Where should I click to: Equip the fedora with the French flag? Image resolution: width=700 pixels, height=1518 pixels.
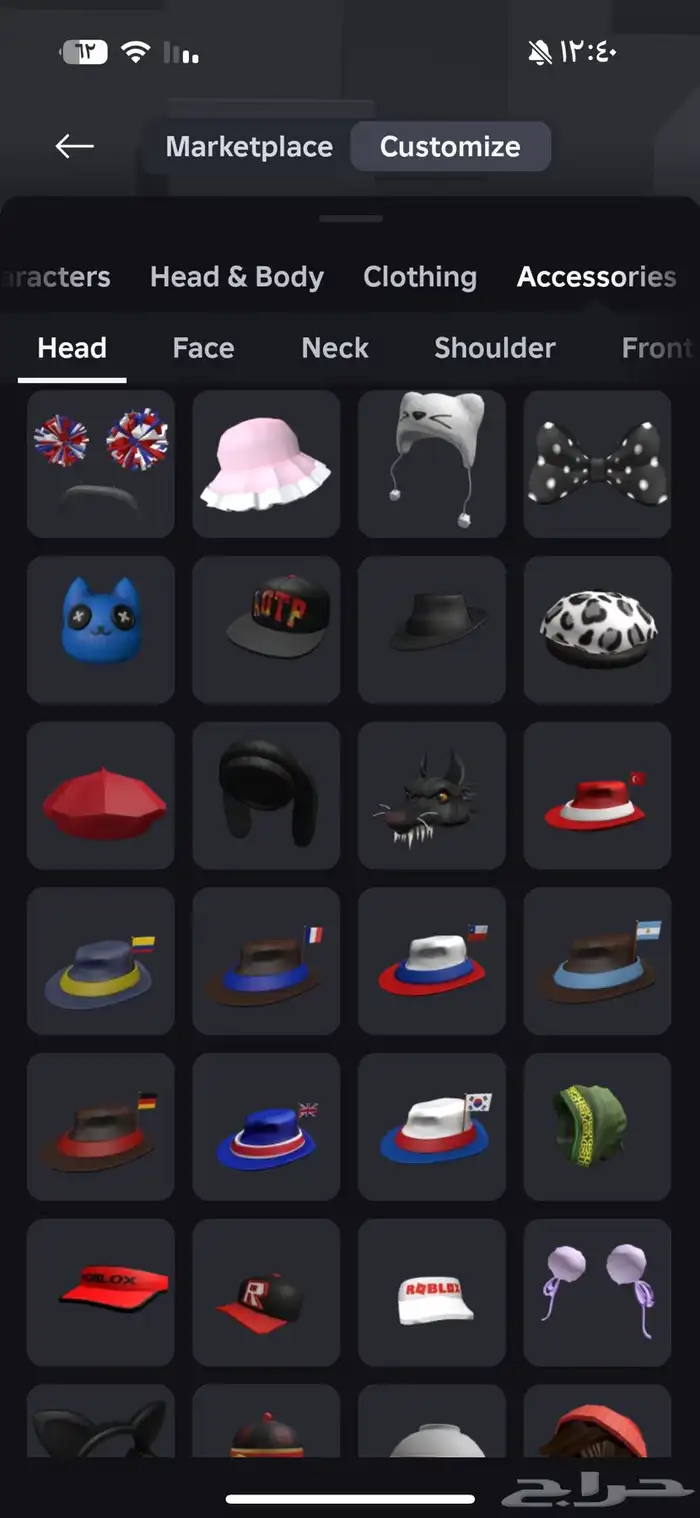[266, 961]
